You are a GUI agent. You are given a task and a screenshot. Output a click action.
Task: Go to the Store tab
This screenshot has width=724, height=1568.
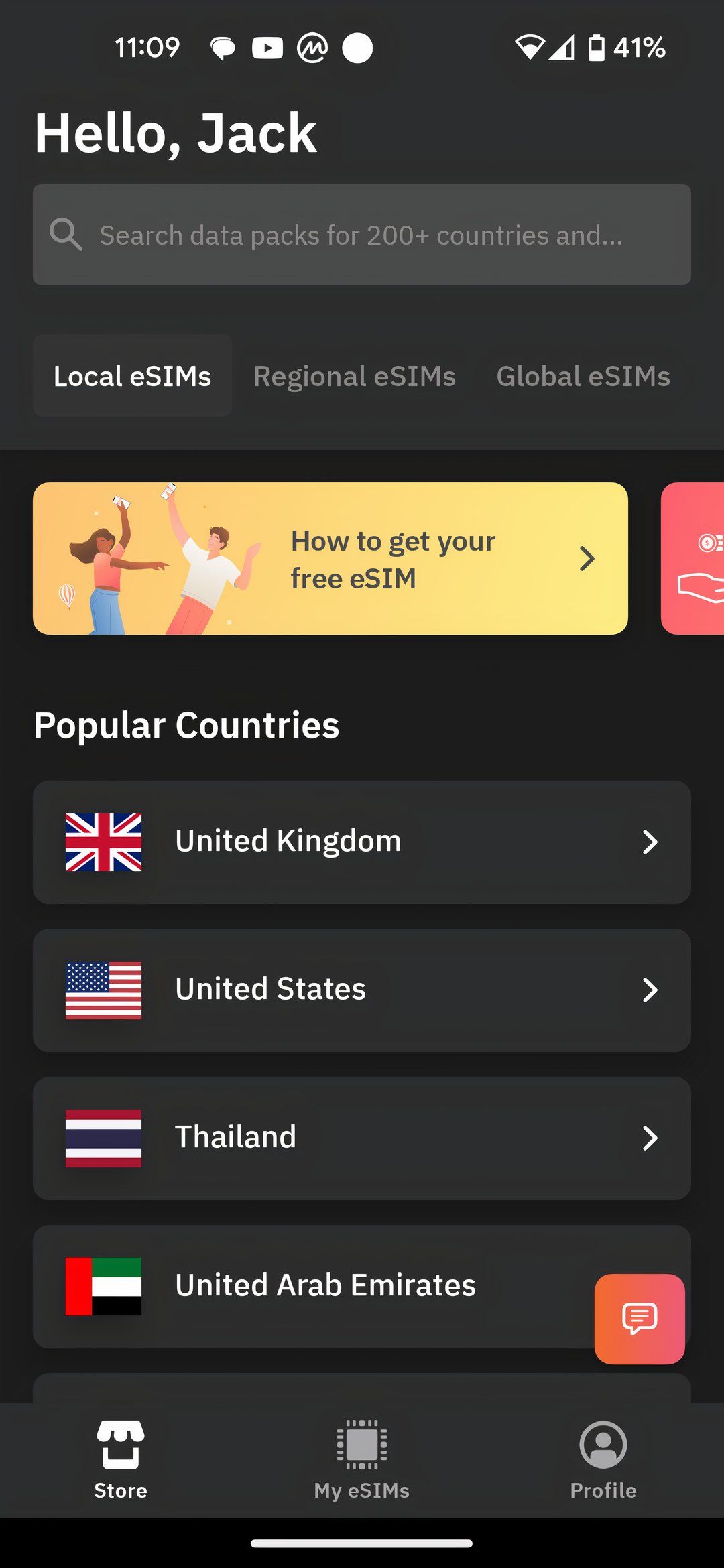coord(121,1461)
